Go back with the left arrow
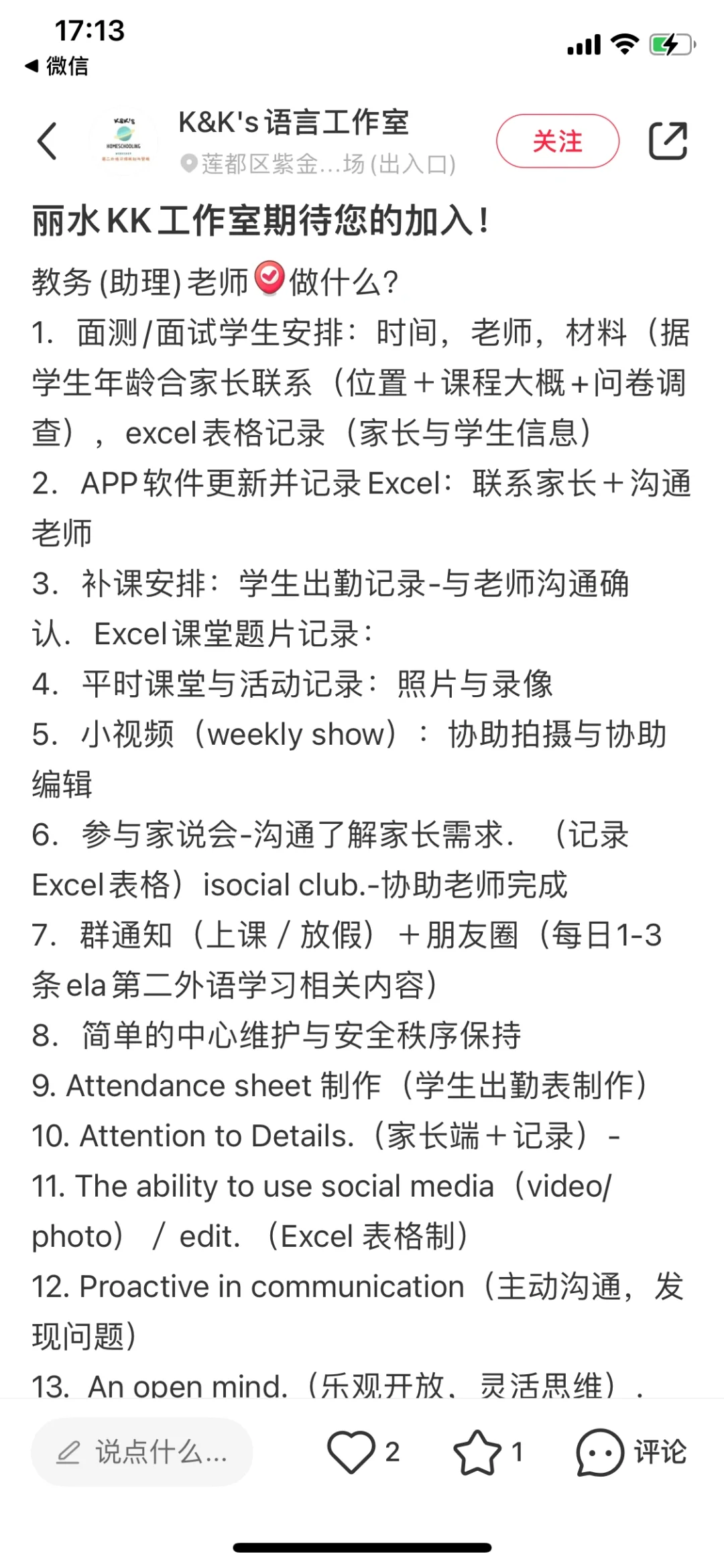724x1568 pixels. (x=47, y=141)
